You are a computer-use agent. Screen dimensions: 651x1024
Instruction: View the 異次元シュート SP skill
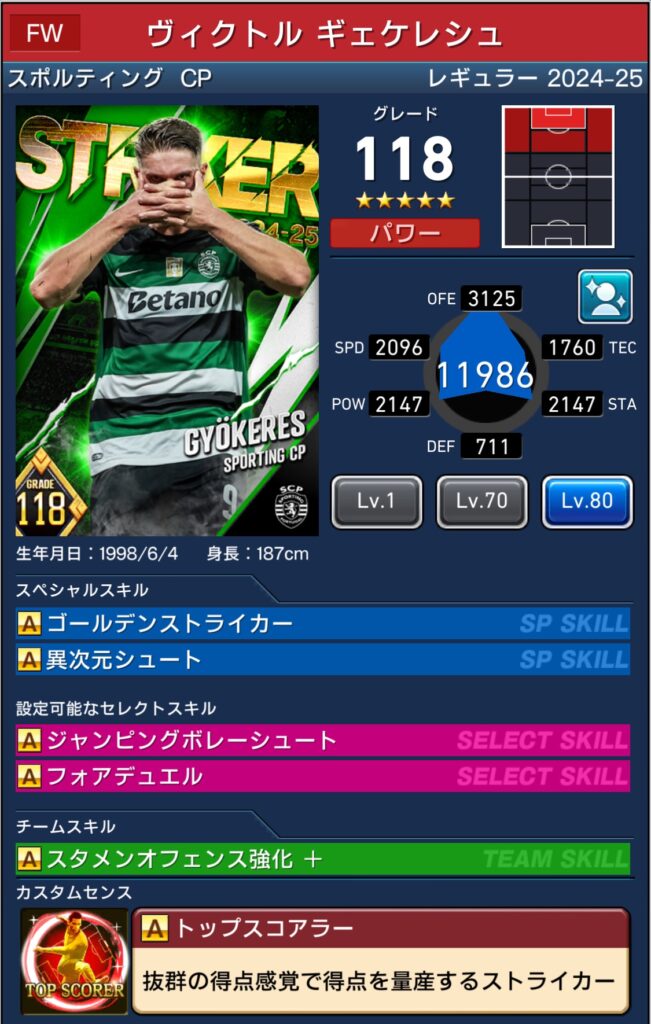click(323, 660)
